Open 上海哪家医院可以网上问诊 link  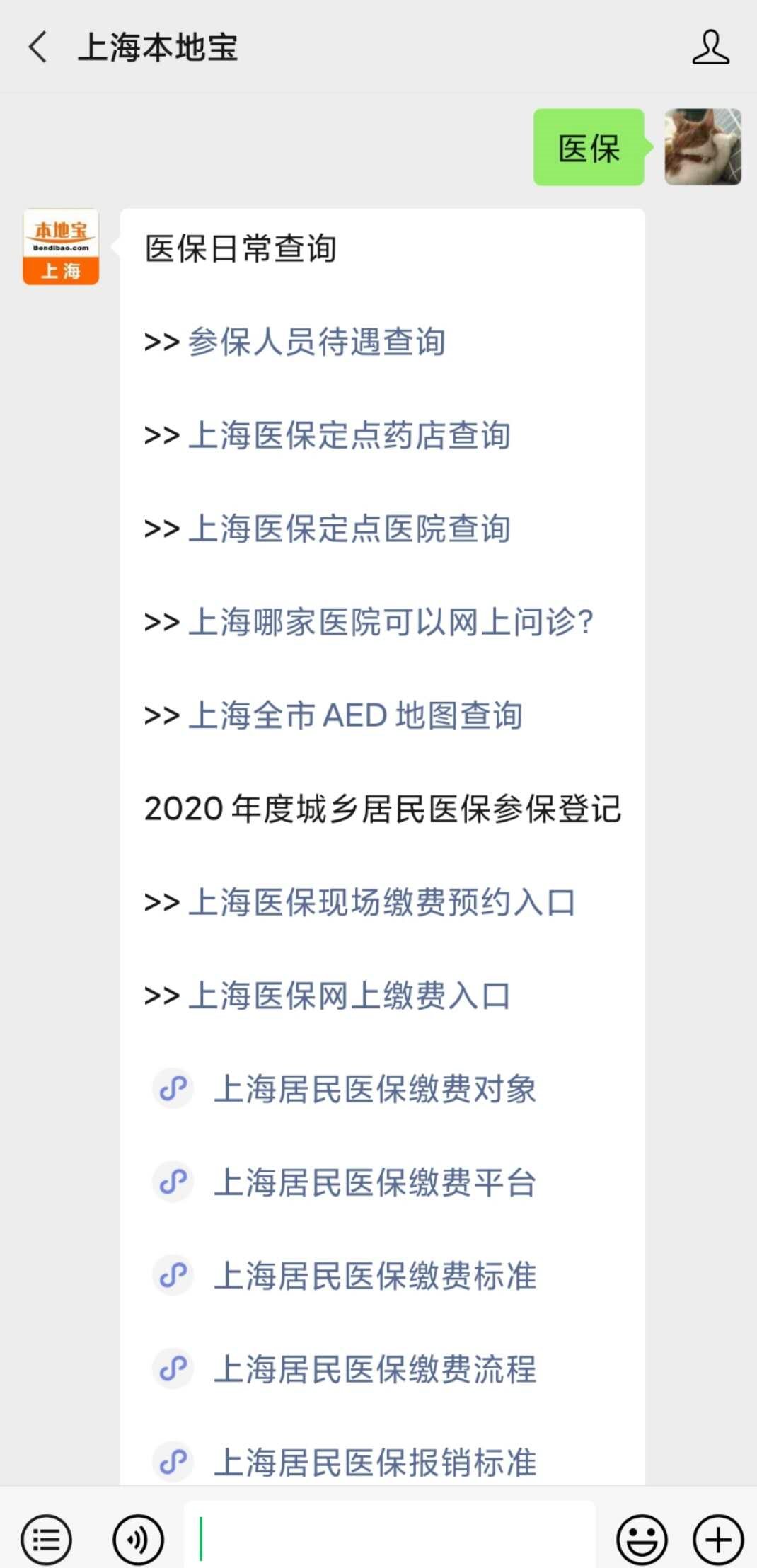[x=390, y=623]
